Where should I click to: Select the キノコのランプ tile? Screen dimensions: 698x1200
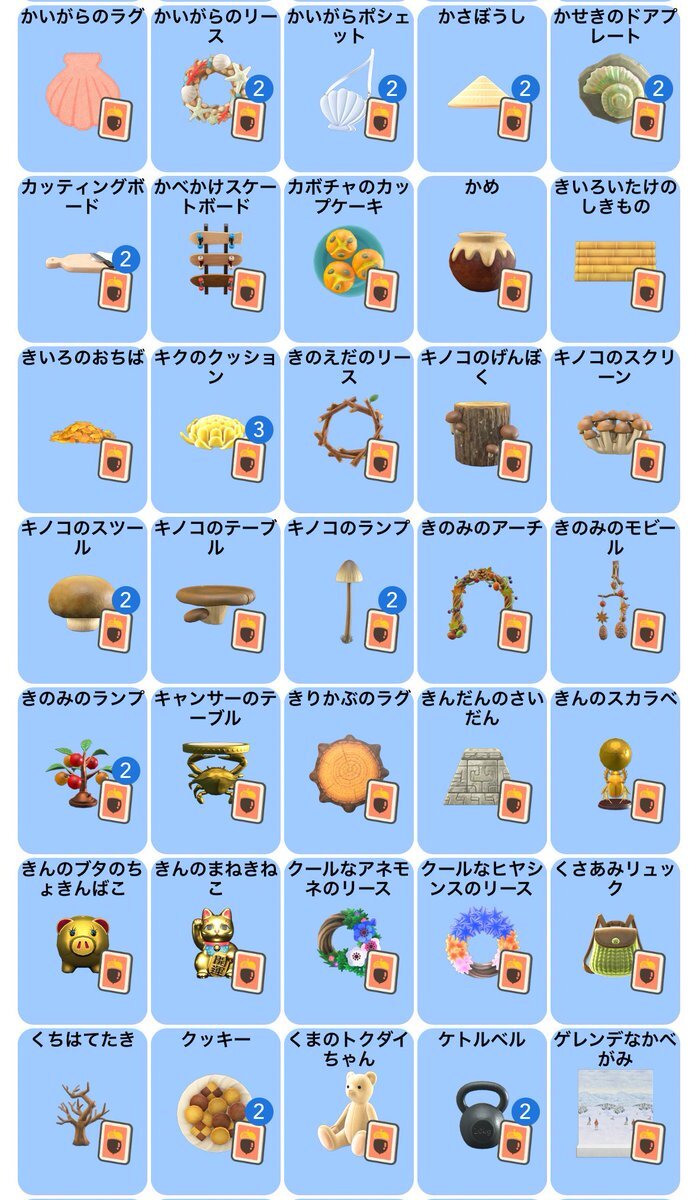(x=348, y=600)
